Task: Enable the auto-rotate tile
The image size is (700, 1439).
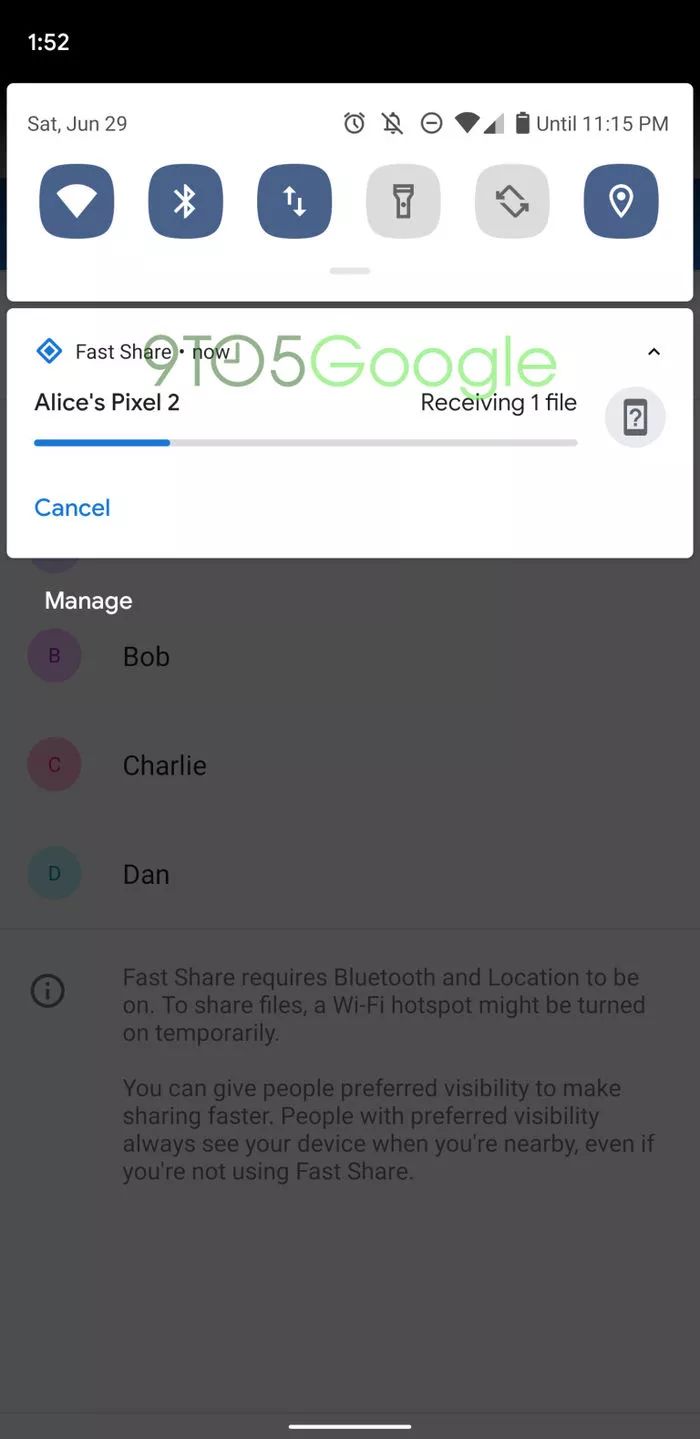Action: (x=512, y=201)
